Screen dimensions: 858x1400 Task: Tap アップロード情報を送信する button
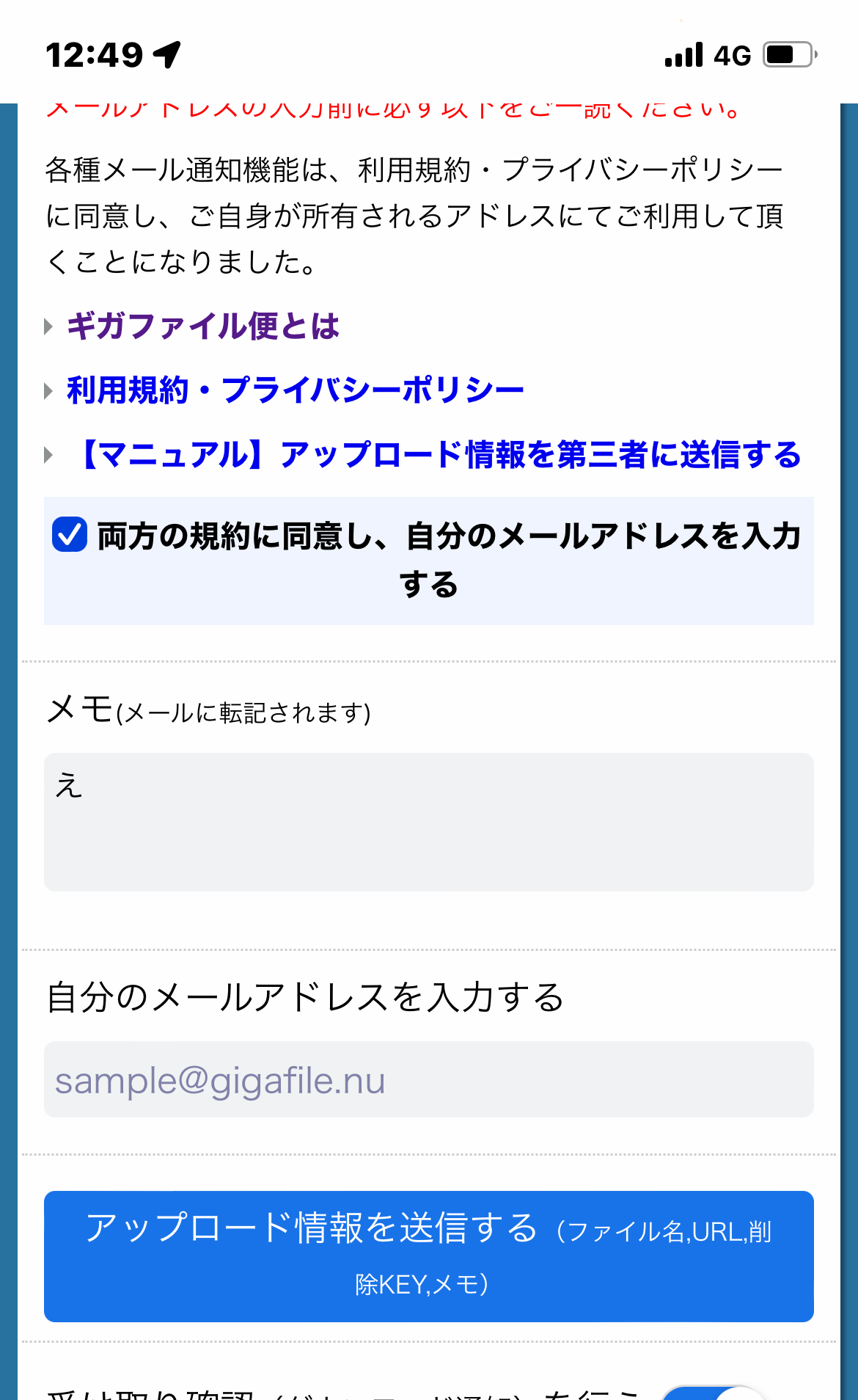428,1256
